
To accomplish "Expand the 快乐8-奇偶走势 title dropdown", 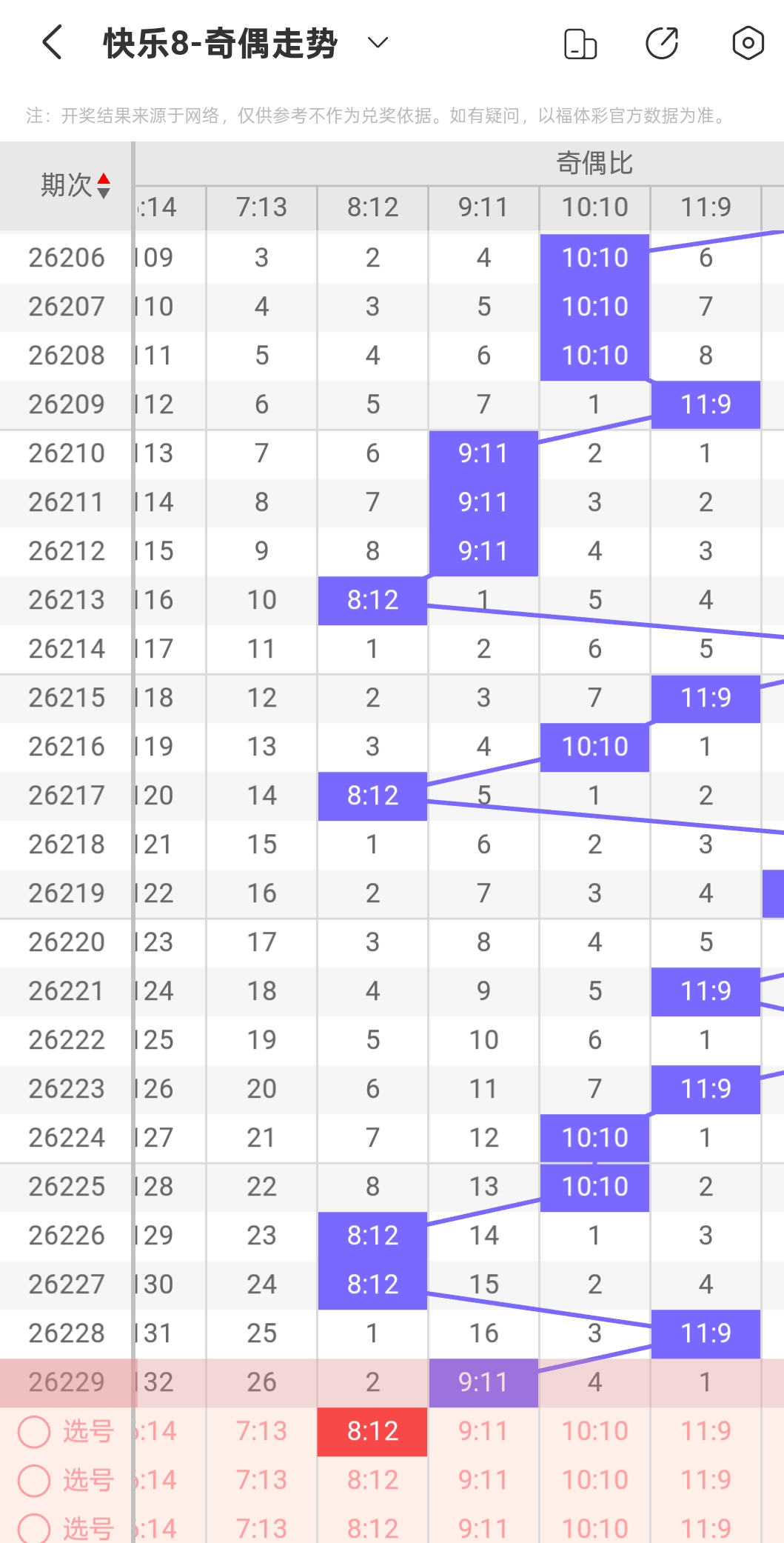I will [x=378, y=43].
